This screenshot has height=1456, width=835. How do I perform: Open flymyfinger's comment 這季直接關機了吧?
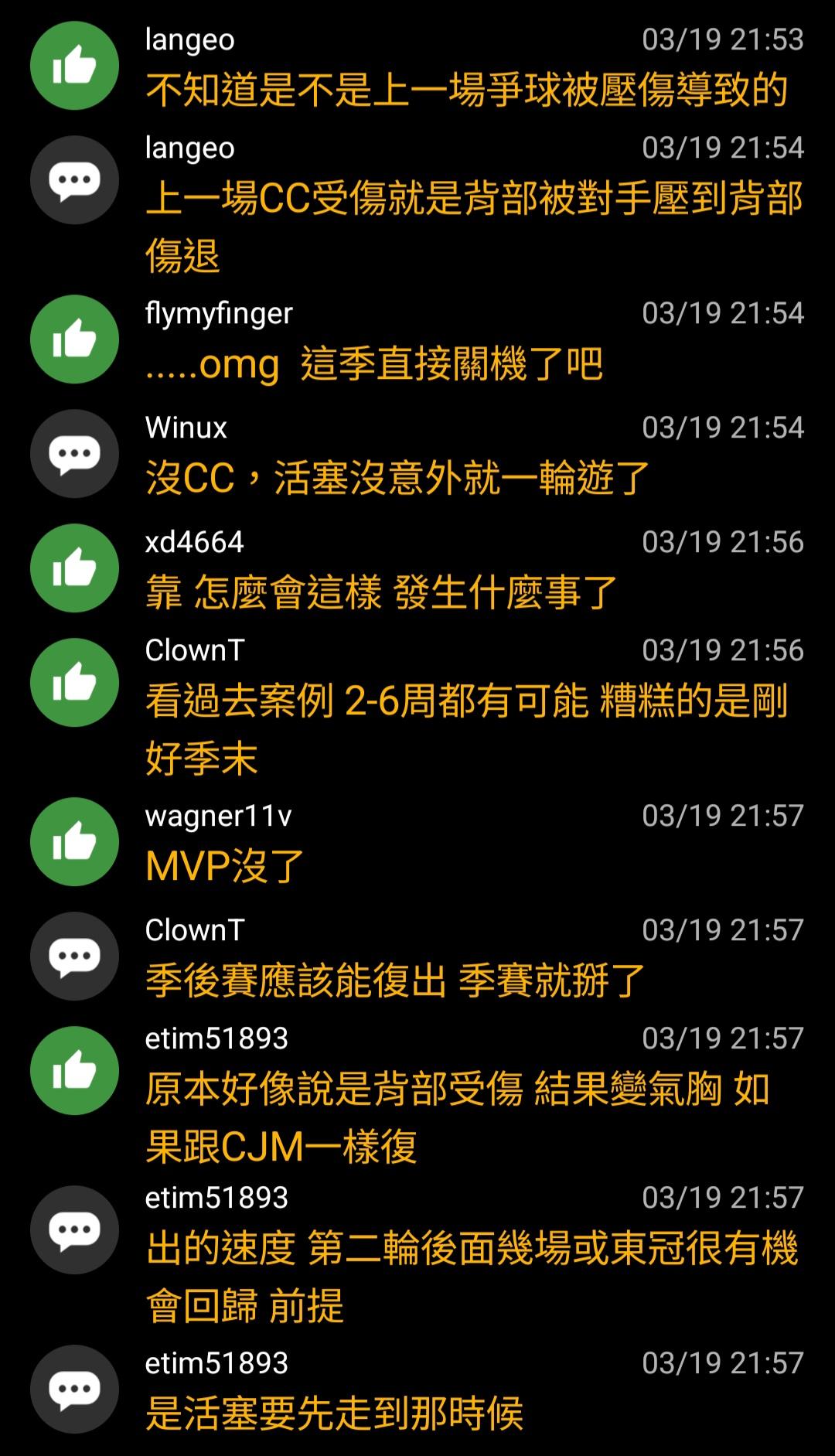[x=374, y=363]
